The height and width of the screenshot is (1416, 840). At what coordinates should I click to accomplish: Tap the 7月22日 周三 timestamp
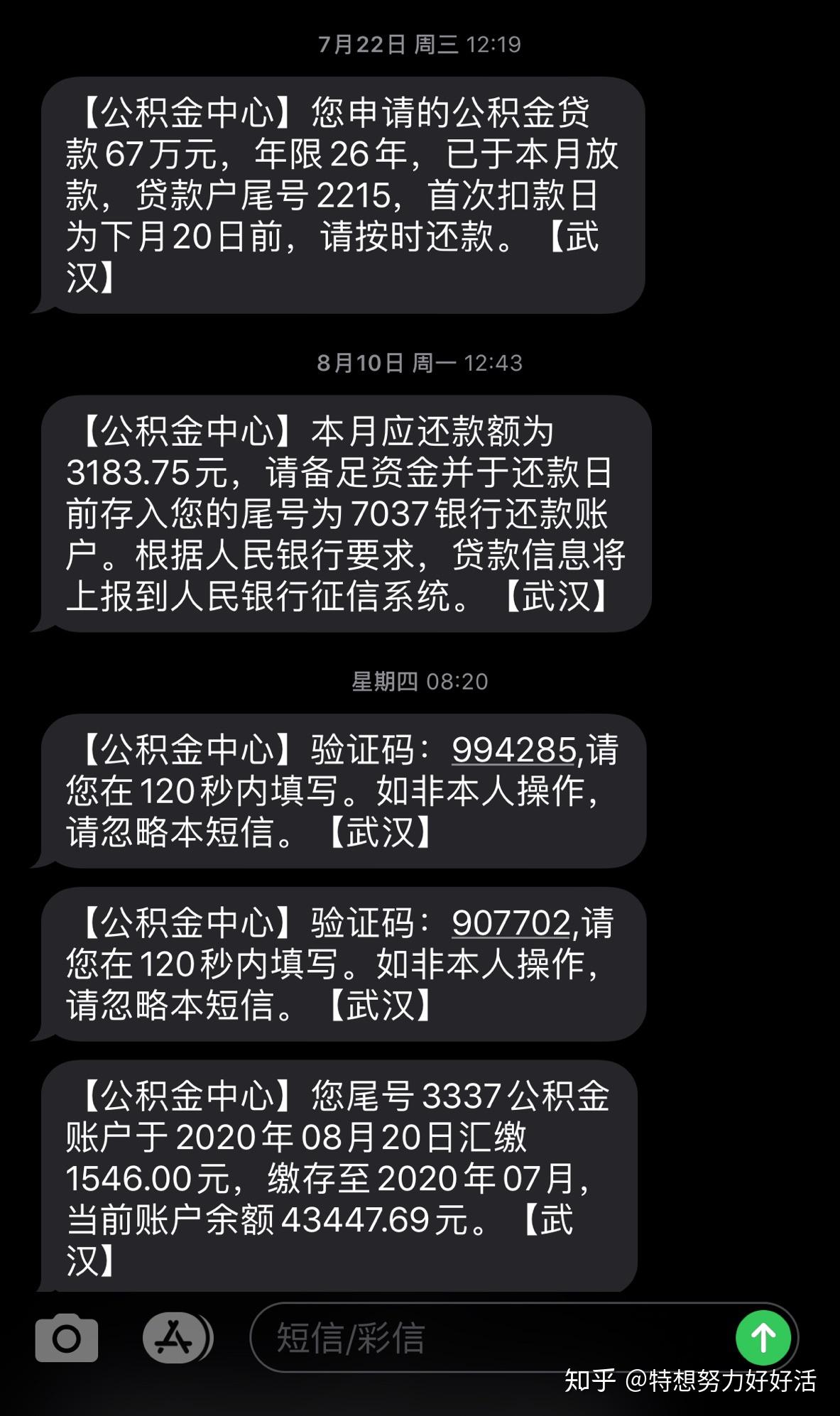(420, 43)
